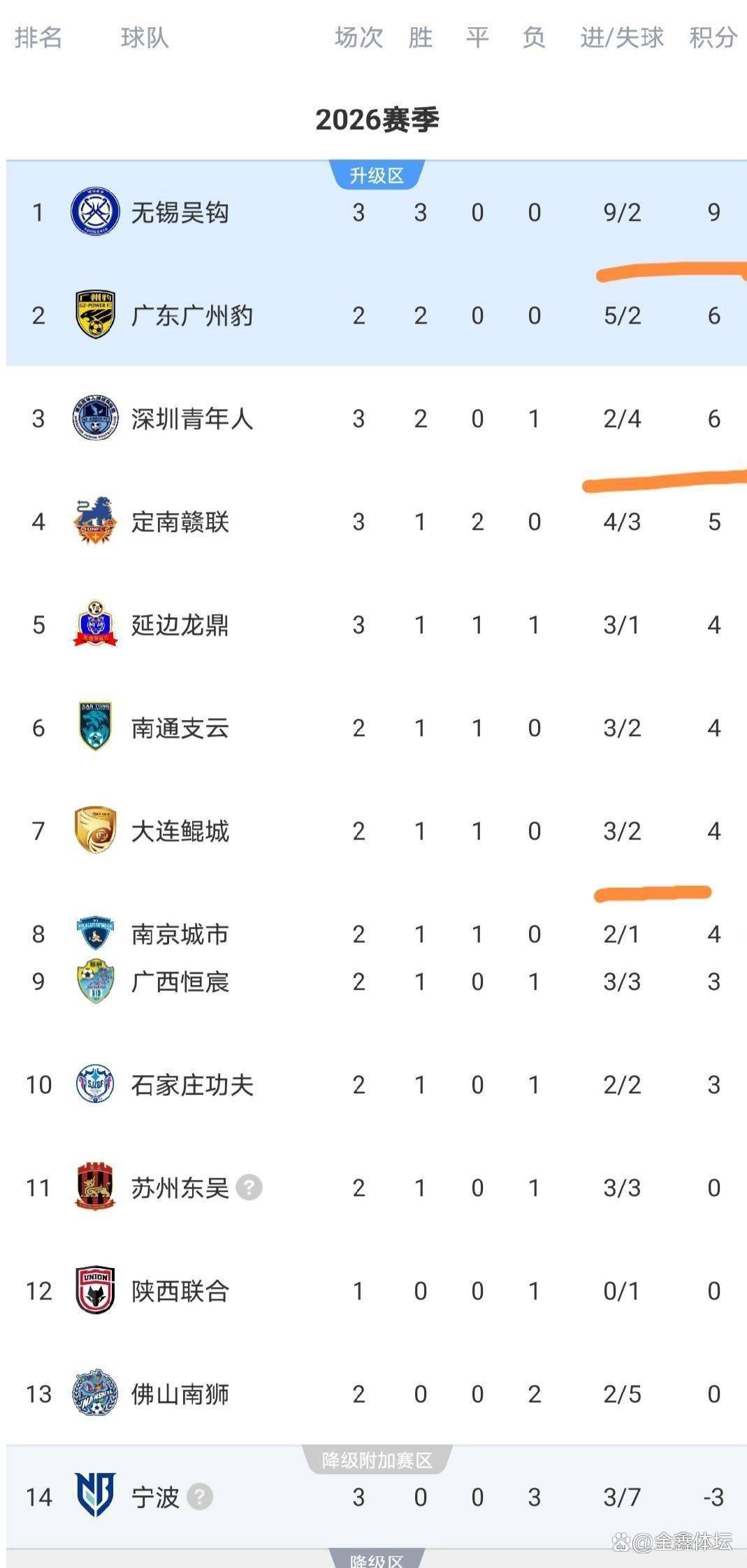The height and width of the screenshot is (1568, 747).
Task: View the 石家庄功夫 team details
Action: [x=377, y=1084]
